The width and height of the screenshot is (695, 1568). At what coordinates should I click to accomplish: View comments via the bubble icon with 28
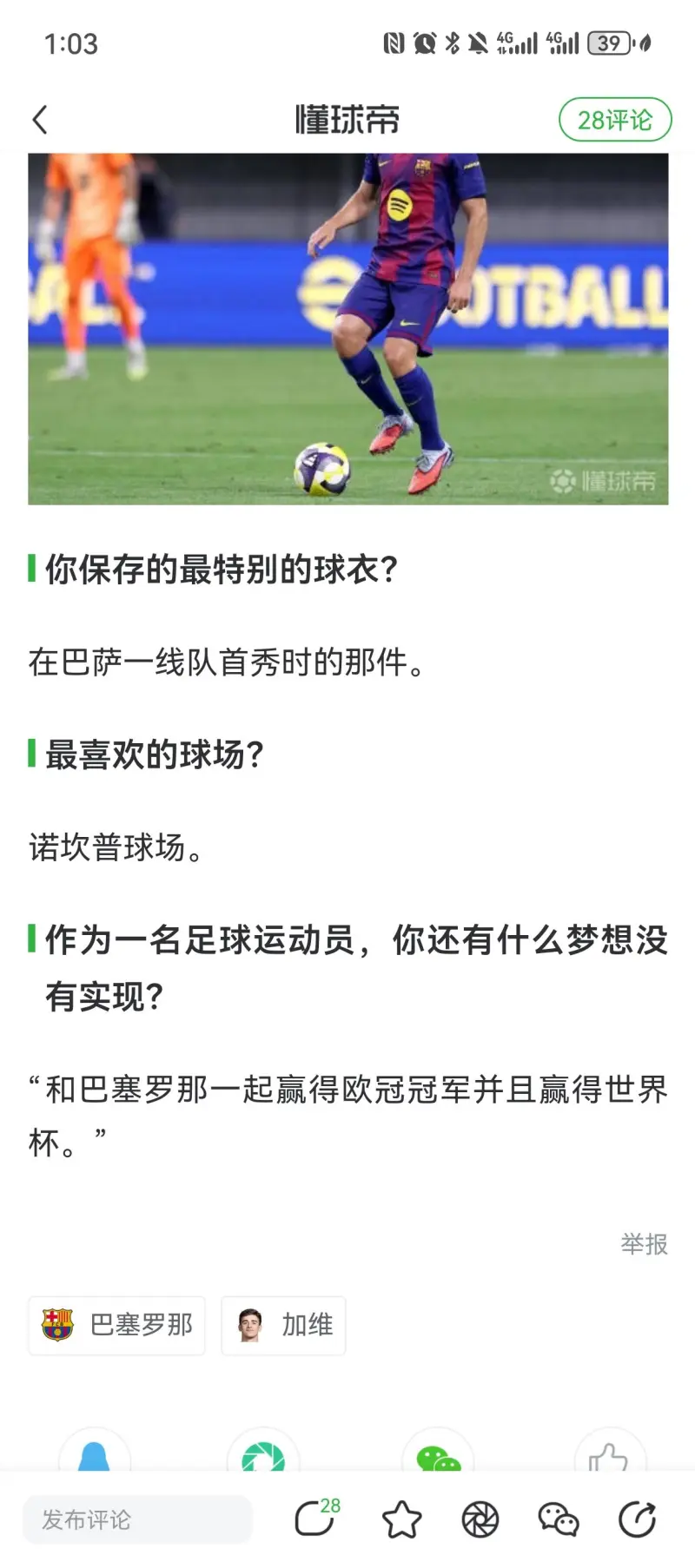[x=316, y=1519]
